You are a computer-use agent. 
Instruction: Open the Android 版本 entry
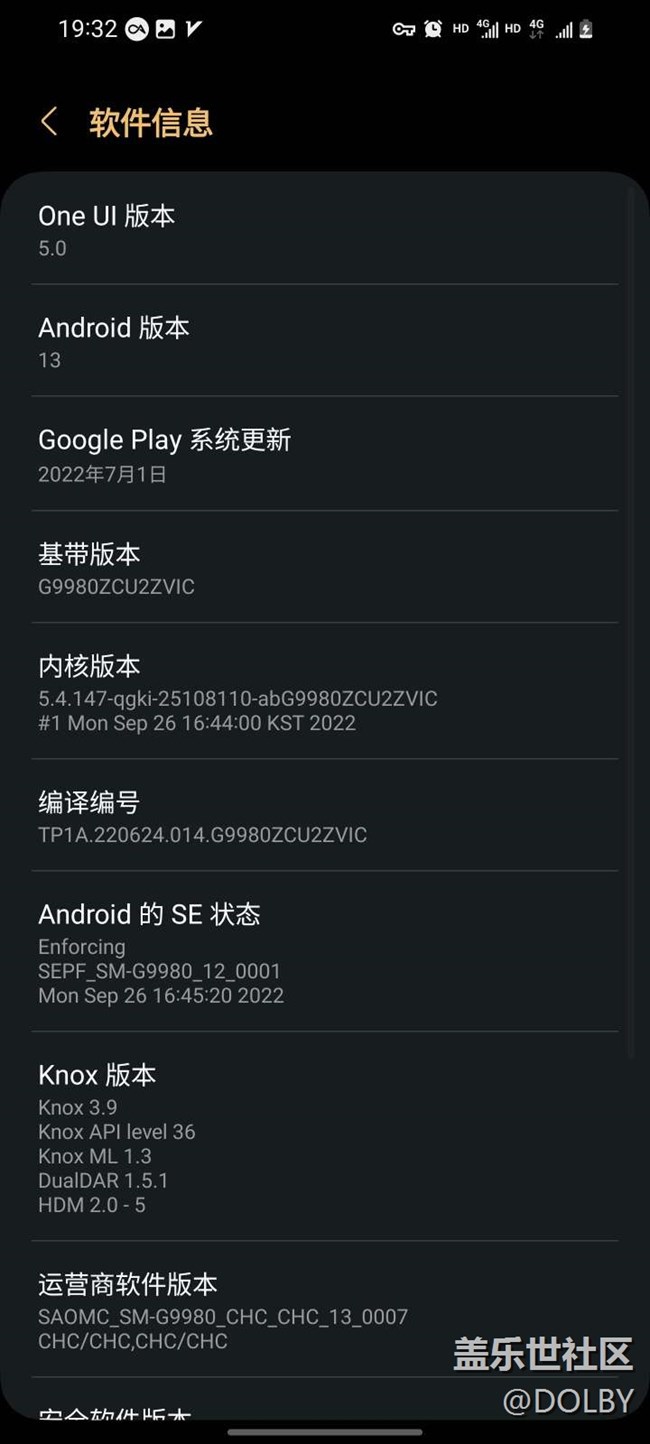[x=324, y=342]
